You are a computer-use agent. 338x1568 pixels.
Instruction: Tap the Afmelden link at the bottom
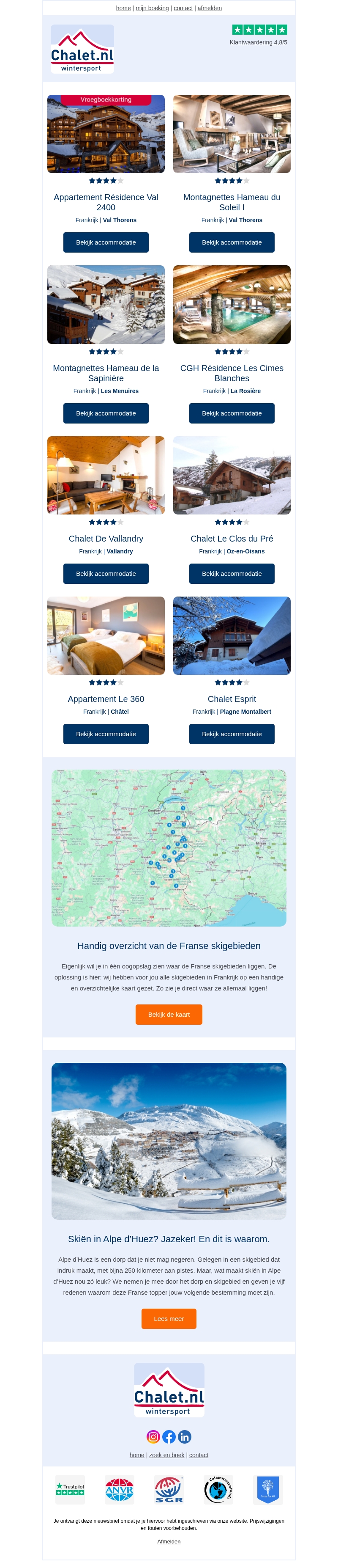click(169, 1542)
